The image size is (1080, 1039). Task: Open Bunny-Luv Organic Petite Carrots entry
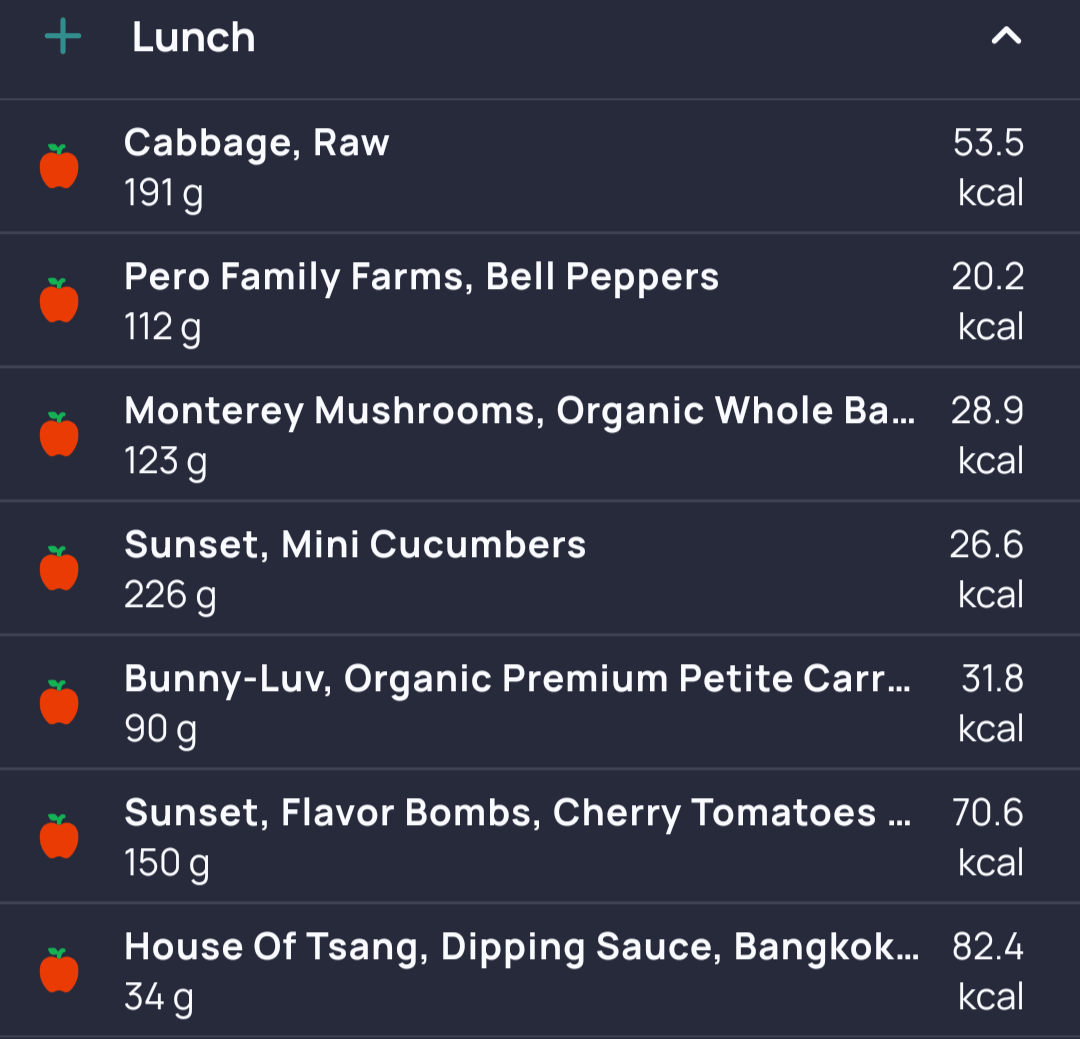[x=540, y=703]
